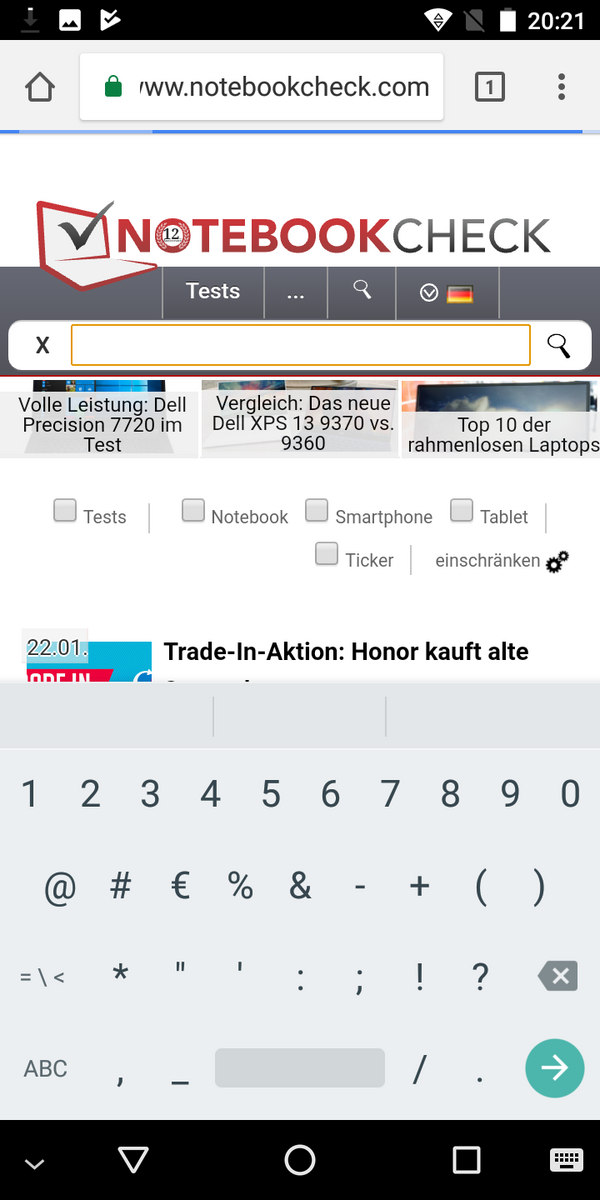
Task: Check the Tablet filter checkbox
Action: point(461,511)
